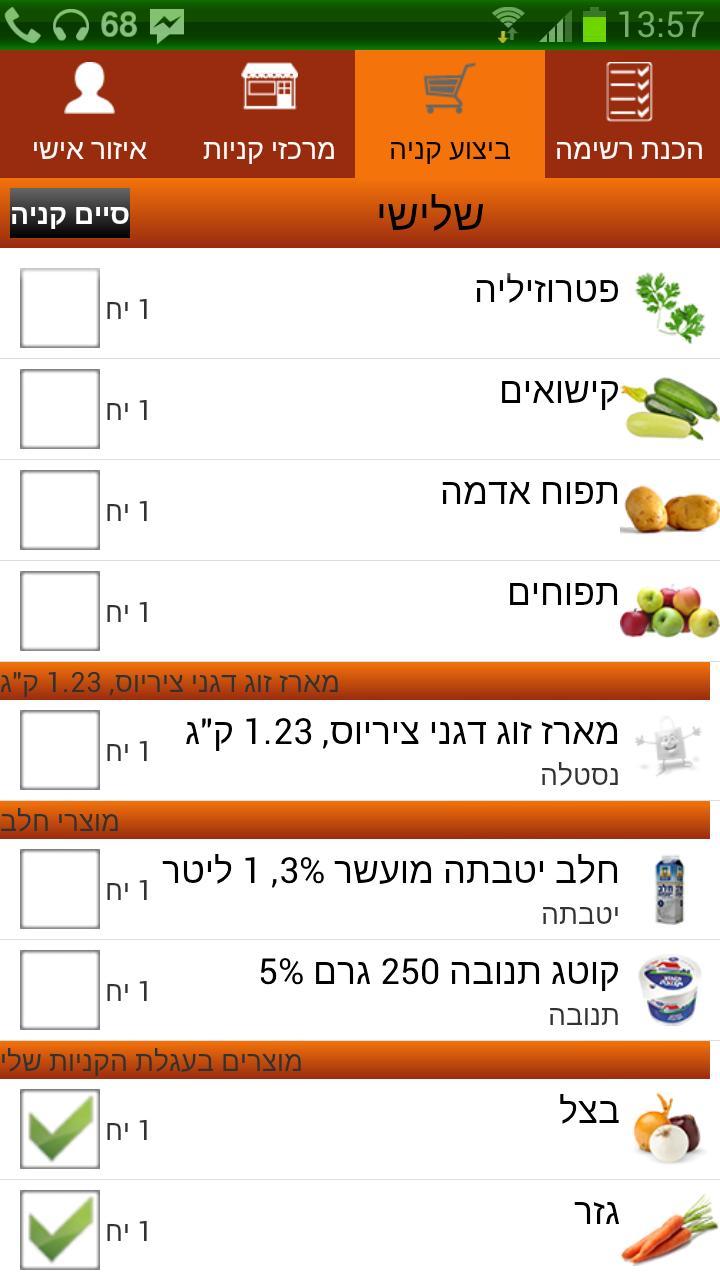
Task: Mark קישואים as bought
Action: 60,409
